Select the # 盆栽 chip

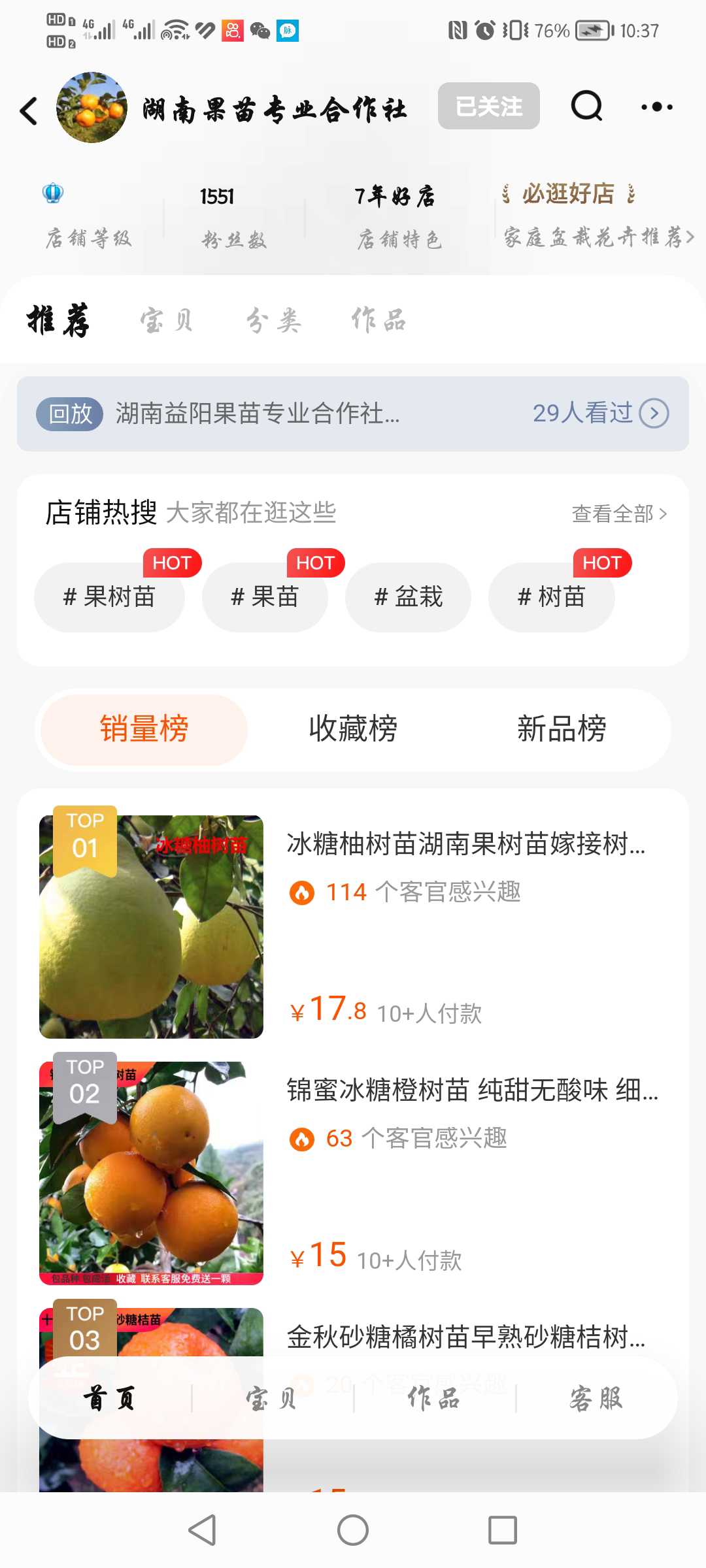408,596
